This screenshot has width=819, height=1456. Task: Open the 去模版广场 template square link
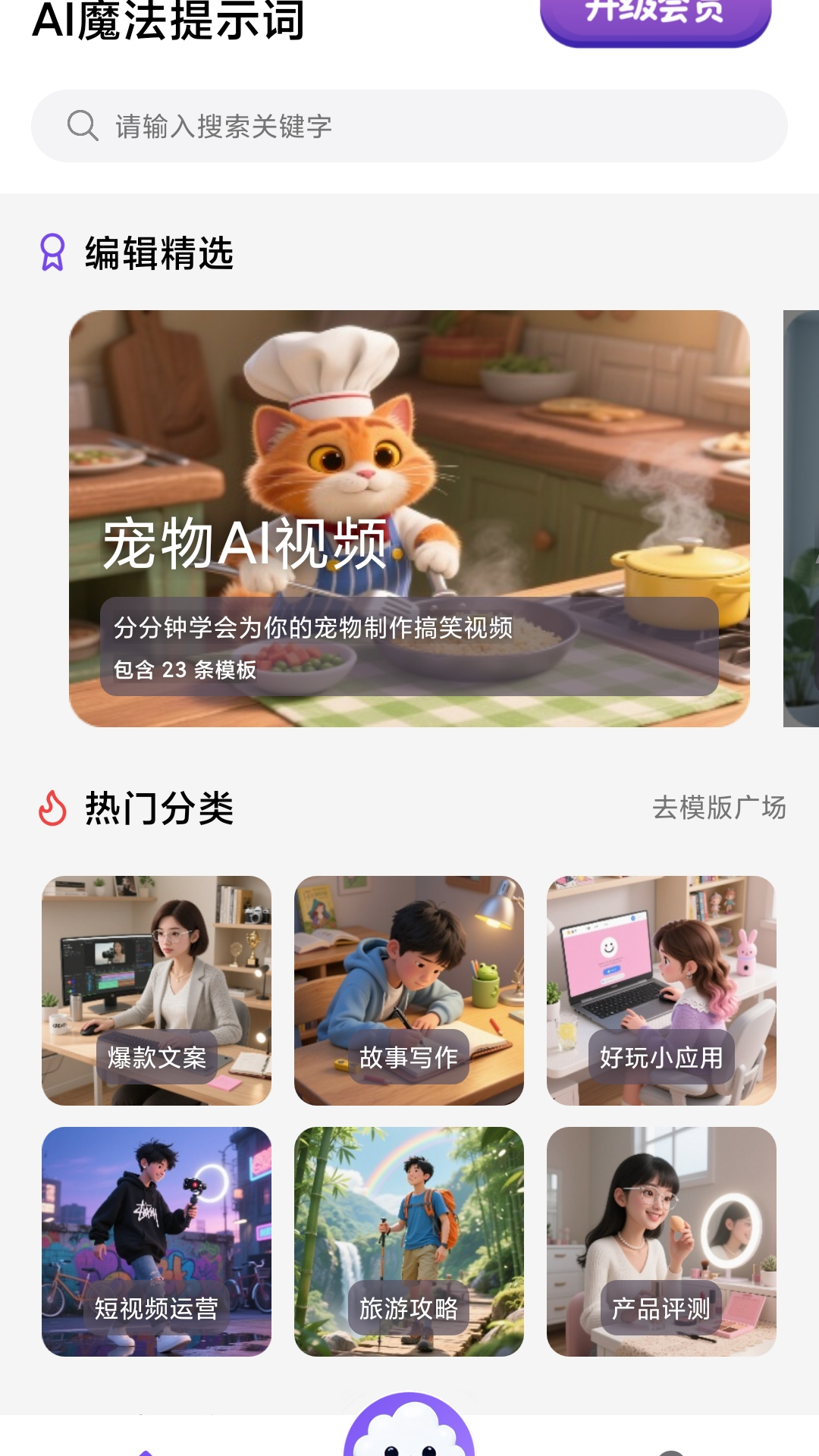click(721, 809)
